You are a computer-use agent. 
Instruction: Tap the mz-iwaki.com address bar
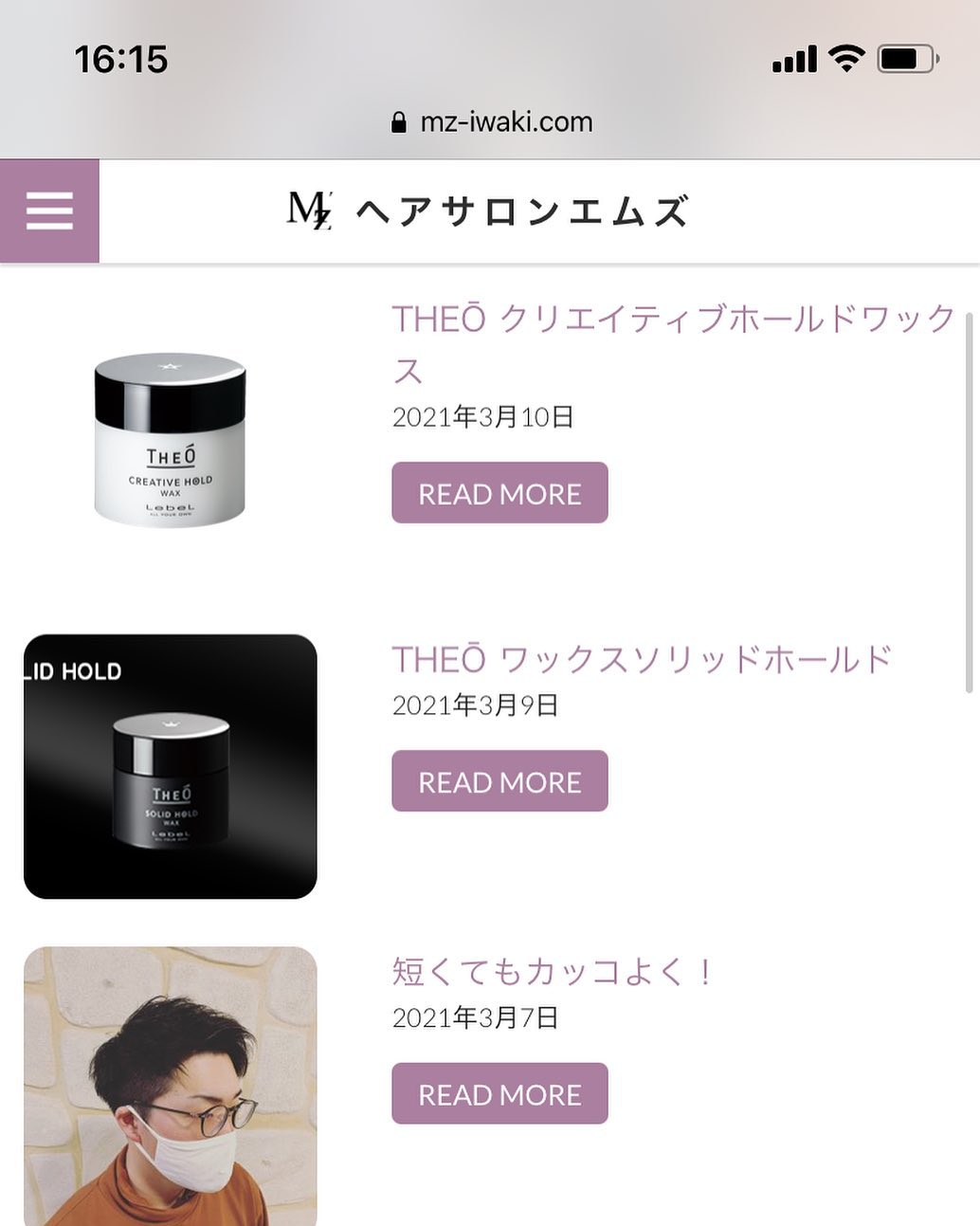coord(491,122)
